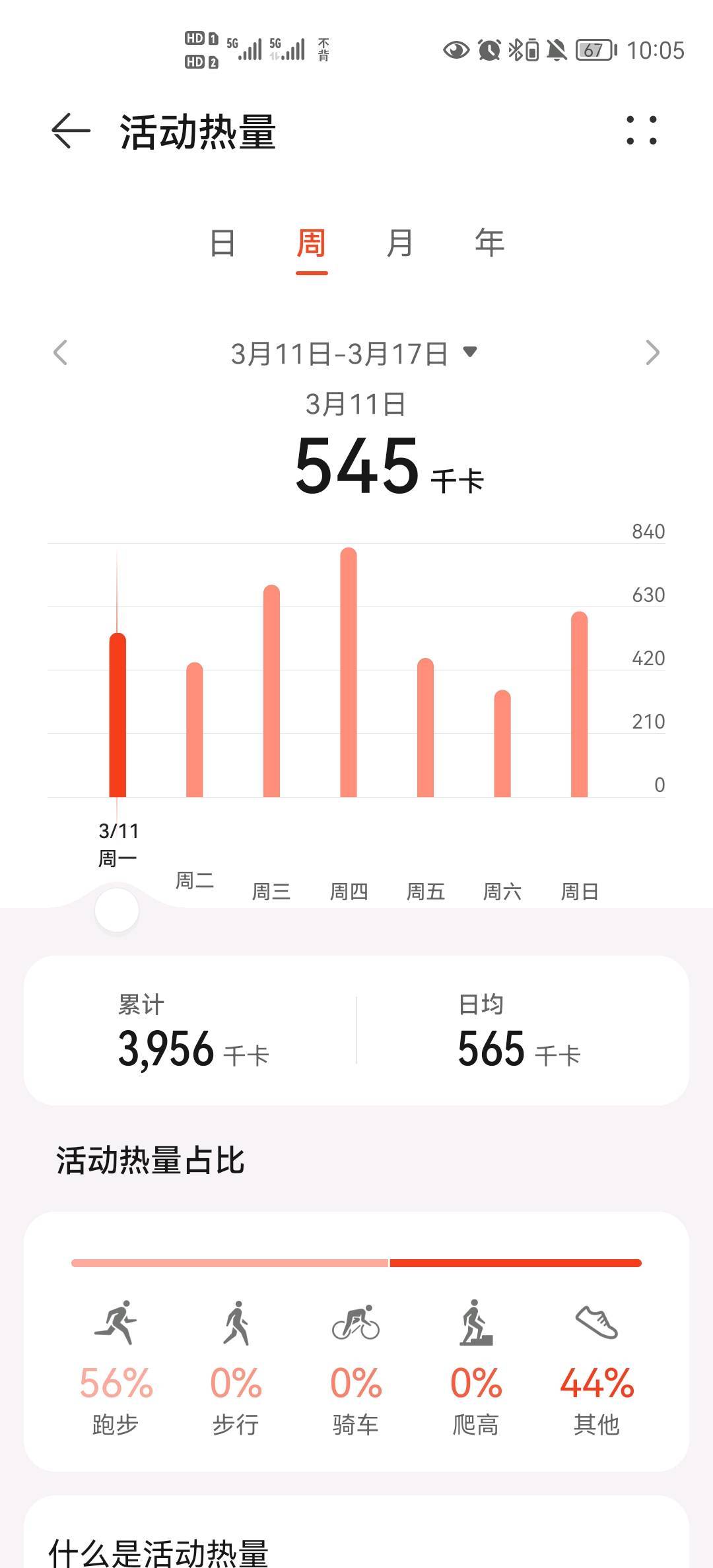713x1568 pixels.
Task: Switch to the 月 view
Action: tap(399, 243)
